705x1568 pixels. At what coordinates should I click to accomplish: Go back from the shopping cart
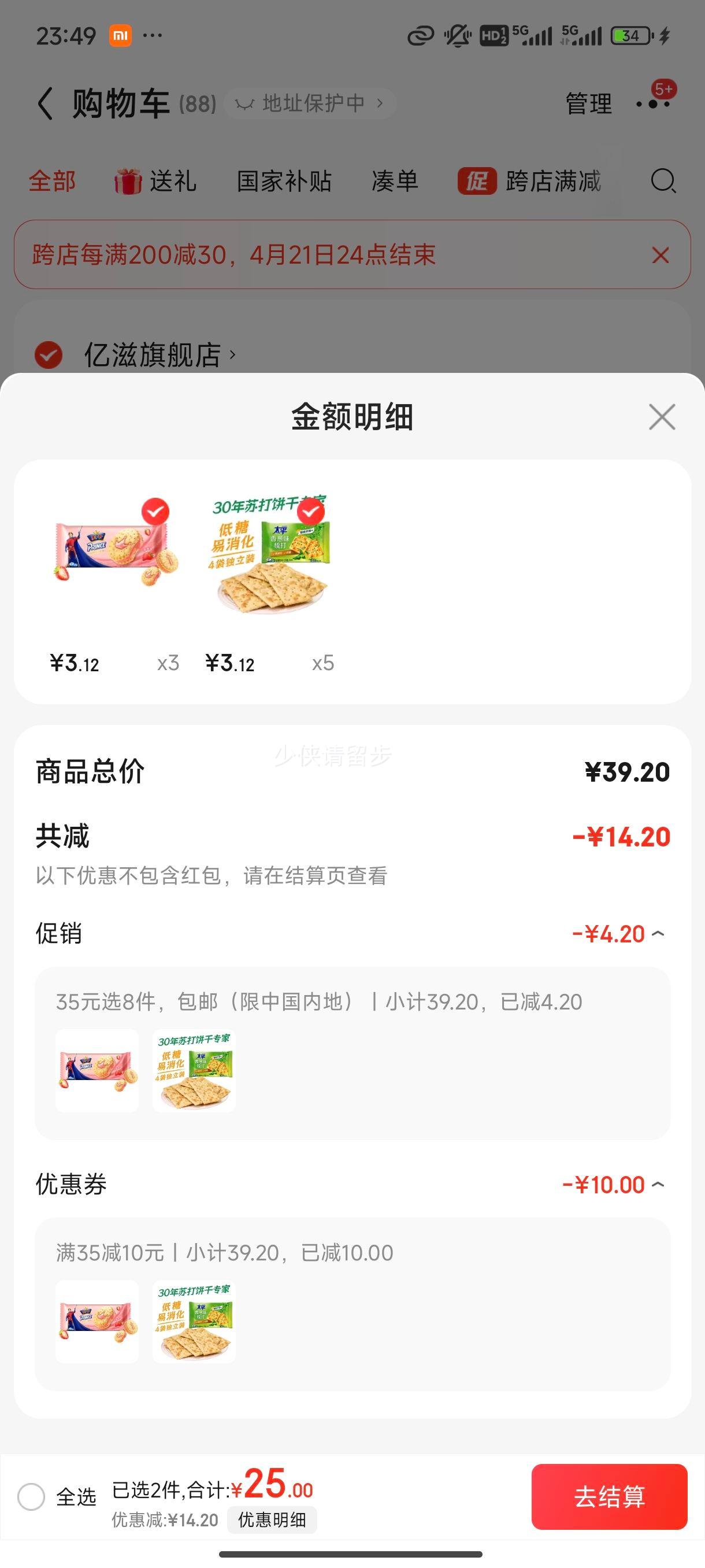(46, 103)
